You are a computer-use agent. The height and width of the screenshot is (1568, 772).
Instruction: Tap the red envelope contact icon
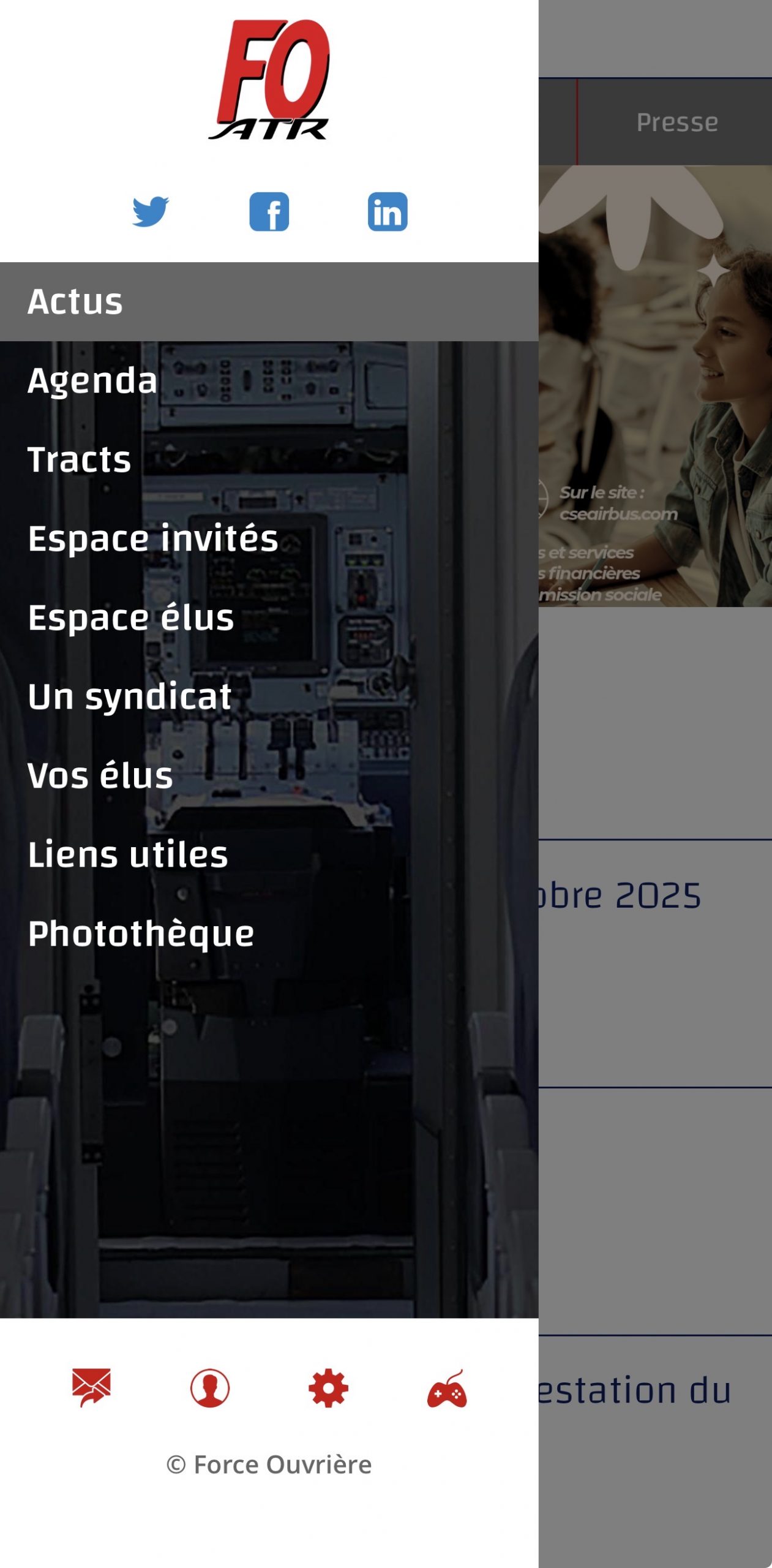91,1388
